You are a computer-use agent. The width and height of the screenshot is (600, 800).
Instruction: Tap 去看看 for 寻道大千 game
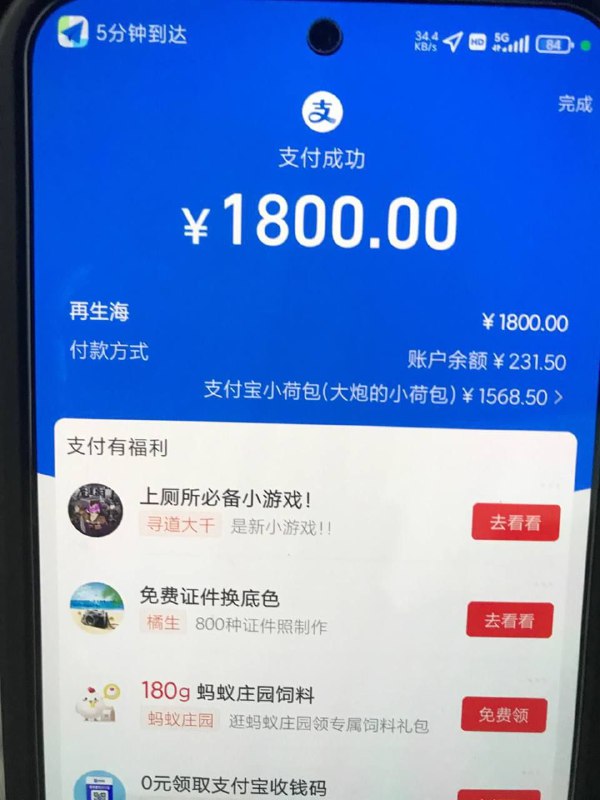point(515,523)
